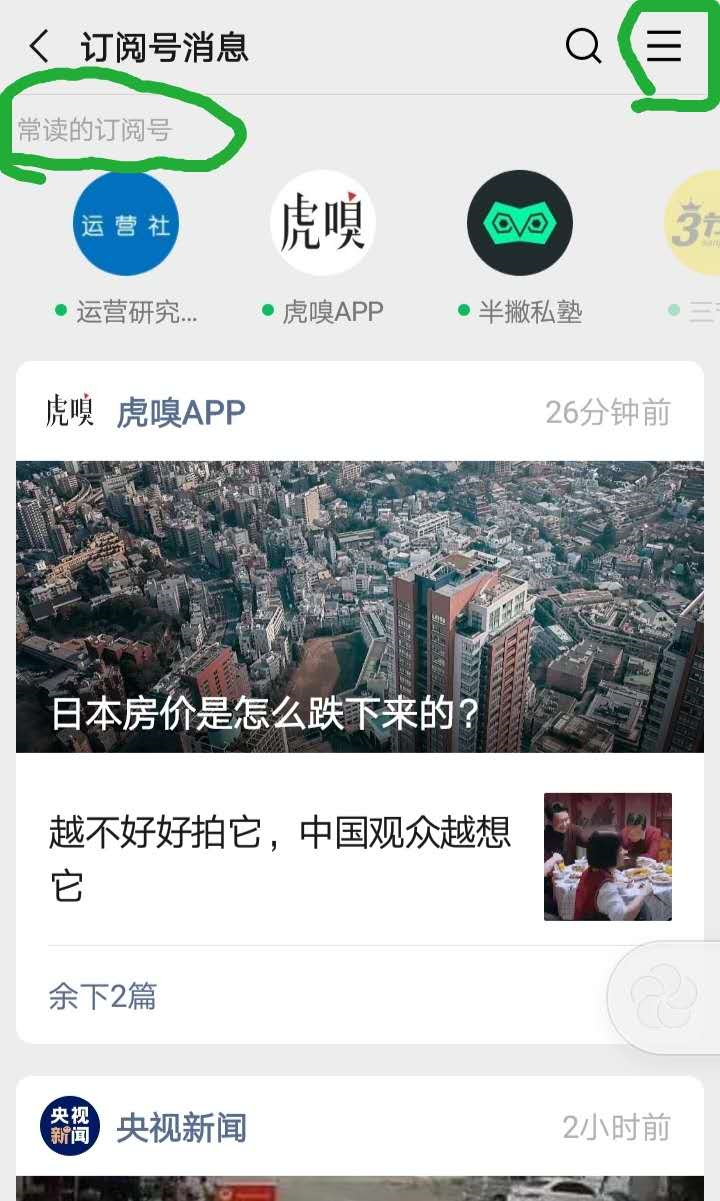Open the subscription list menu

pyautogui.click(x=663, y=46)
